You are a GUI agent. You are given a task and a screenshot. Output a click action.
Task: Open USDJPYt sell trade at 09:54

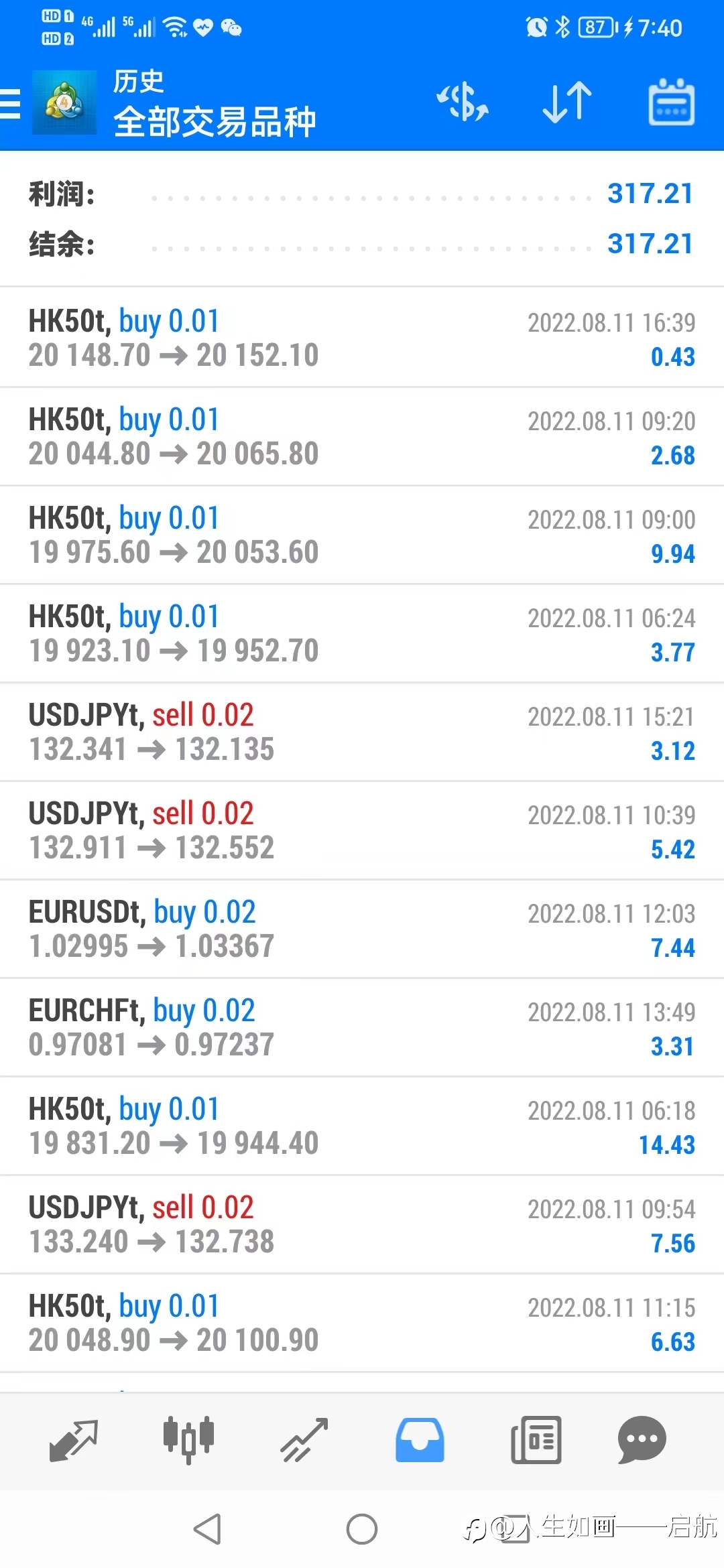coord(362,1224)
